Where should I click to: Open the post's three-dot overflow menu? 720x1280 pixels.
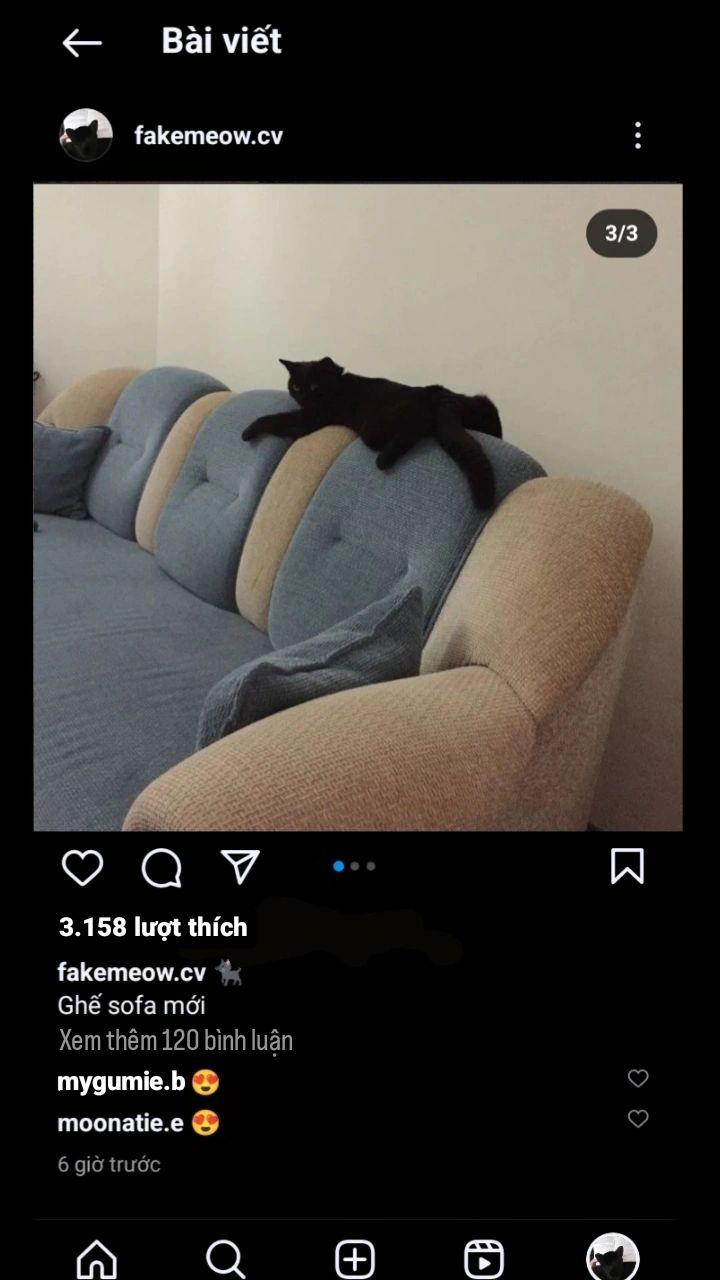[637, 136]
